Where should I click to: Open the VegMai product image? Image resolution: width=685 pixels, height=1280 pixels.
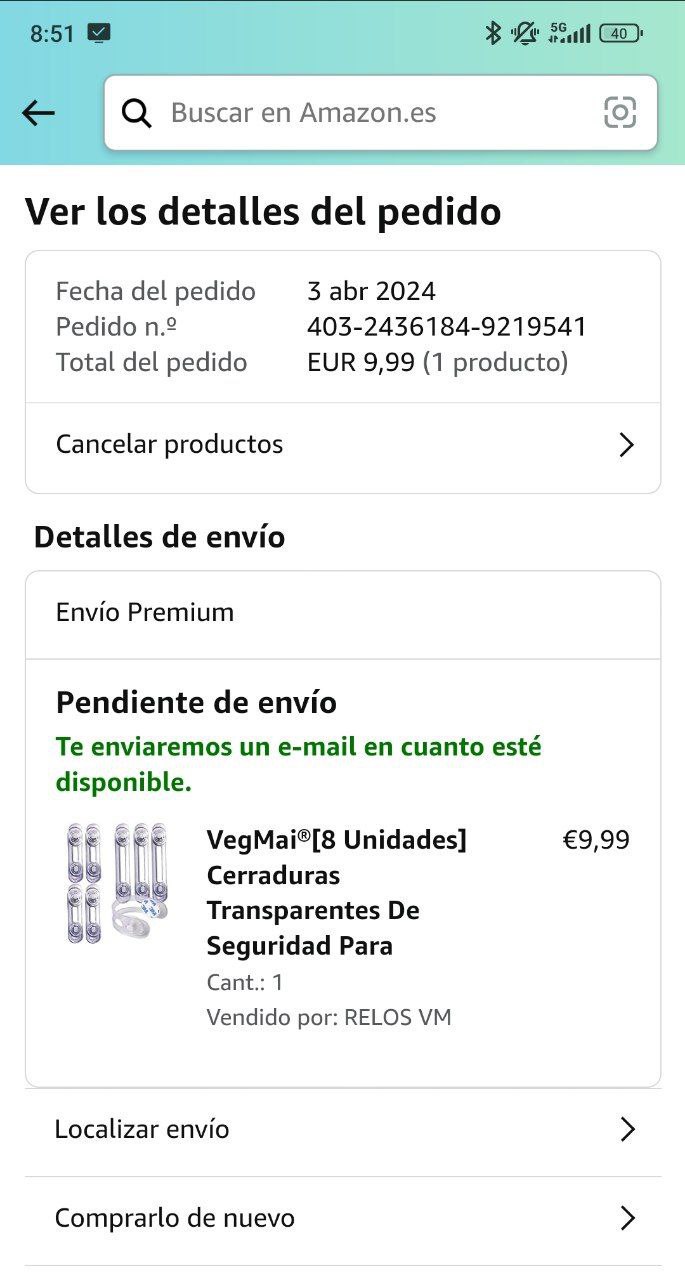[116, 883]
